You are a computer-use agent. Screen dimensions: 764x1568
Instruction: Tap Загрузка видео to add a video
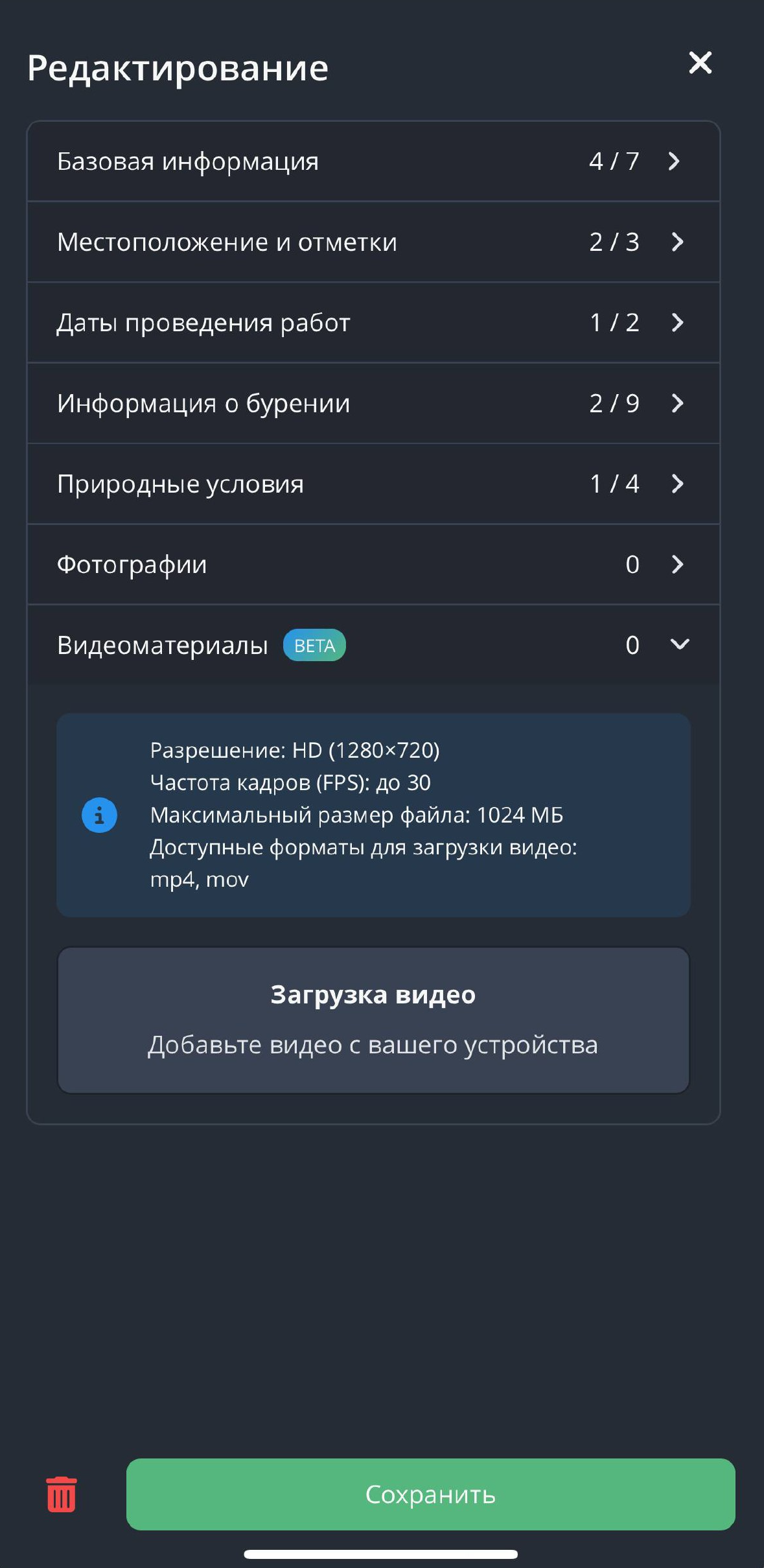(x=373, y=1020)
